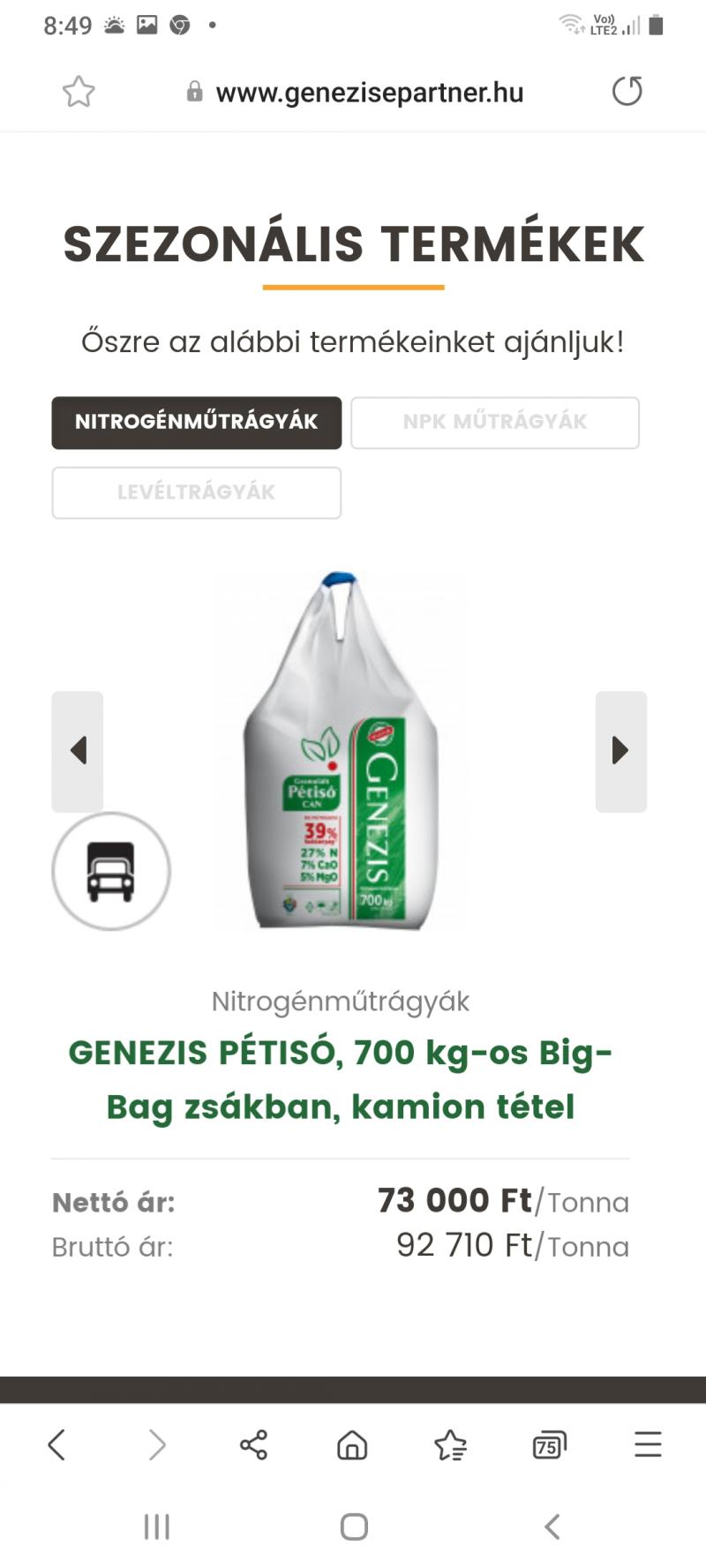
Task: Show the next product with the right arrow
Action: pyautogui.click(x=621, y=751)
